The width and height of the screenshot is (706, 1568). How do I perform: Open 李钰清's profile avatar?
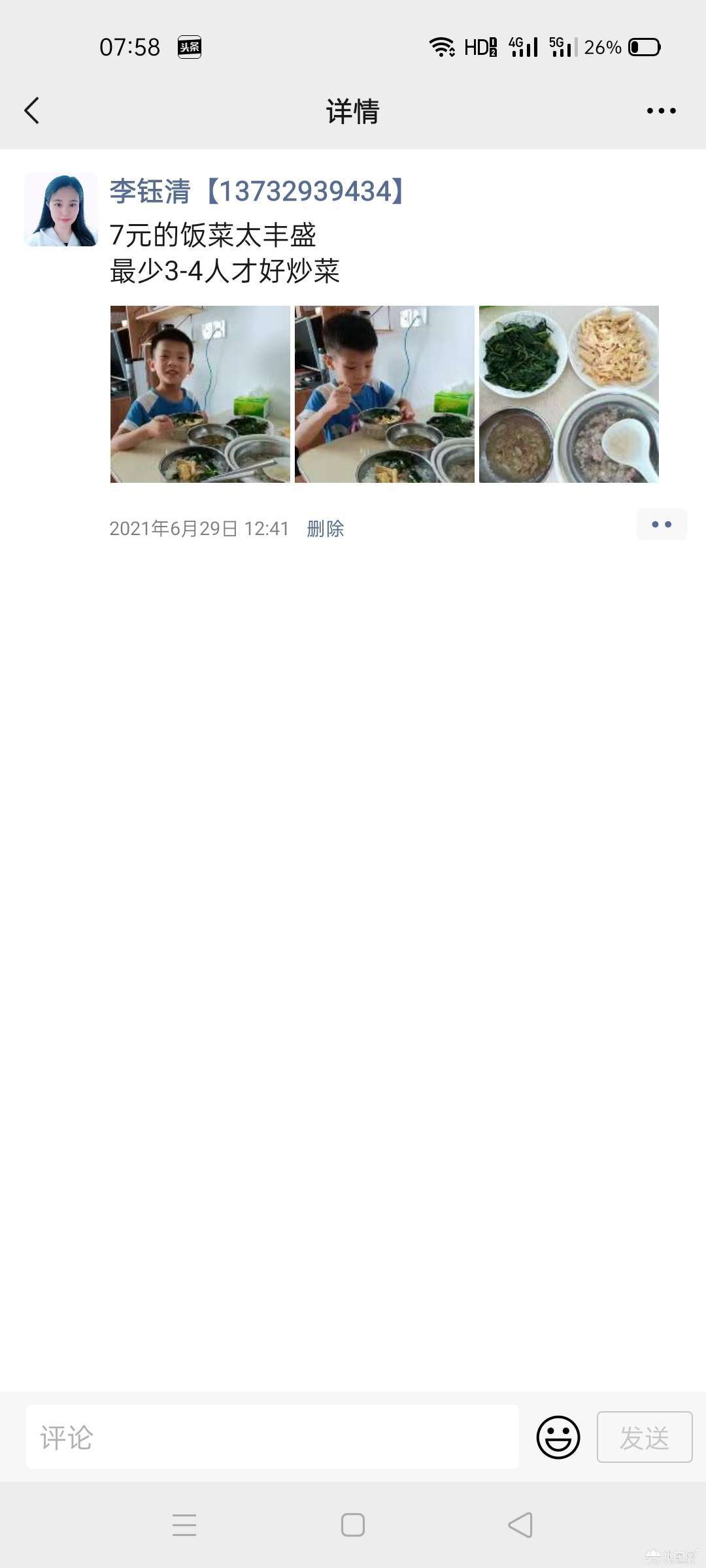(61, 210)
